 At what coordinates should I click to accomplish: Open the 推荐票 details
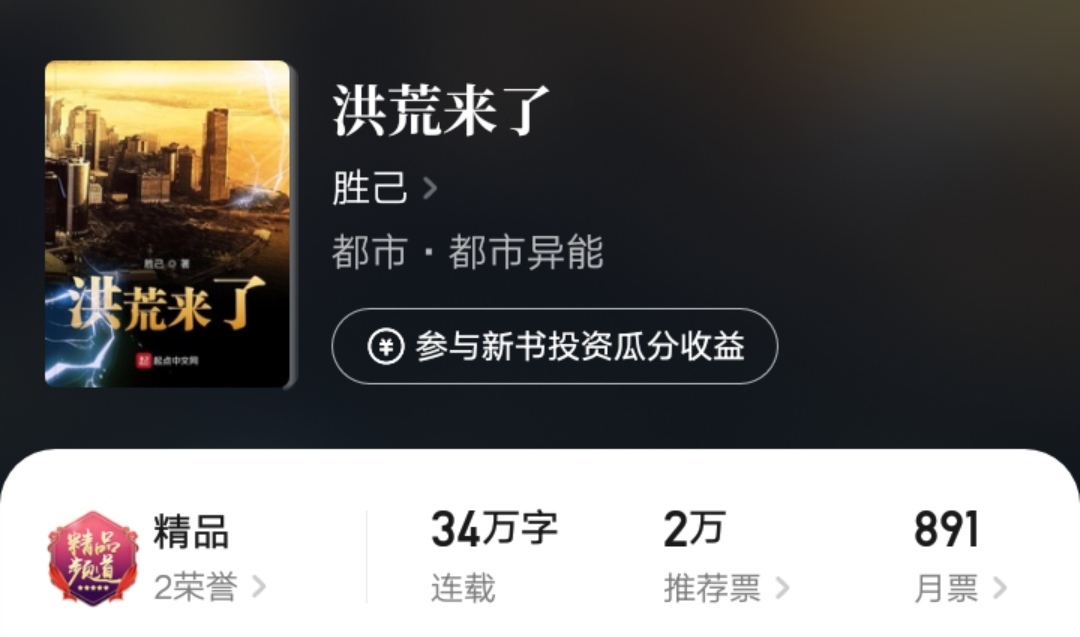tap(725, 588)
